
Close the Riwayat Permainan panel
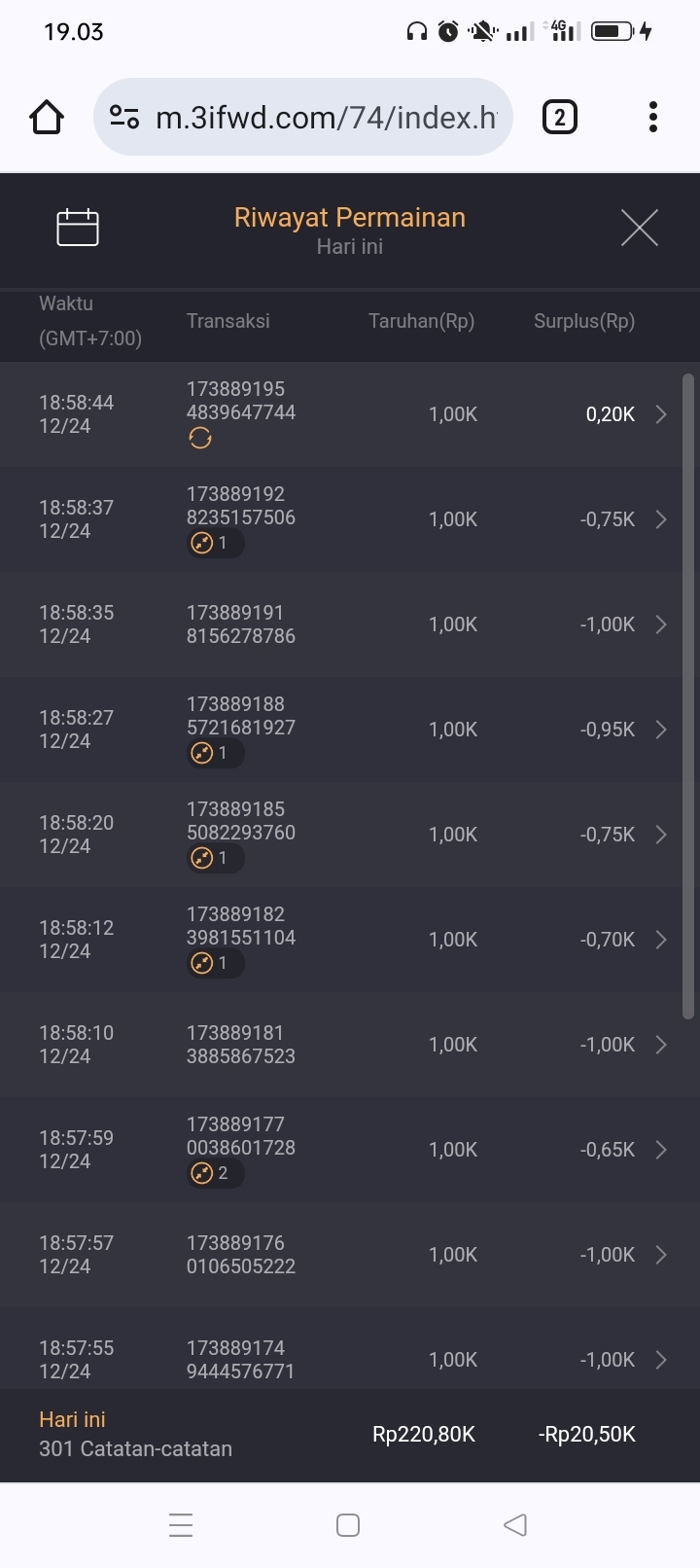click(x=639, y=229)
